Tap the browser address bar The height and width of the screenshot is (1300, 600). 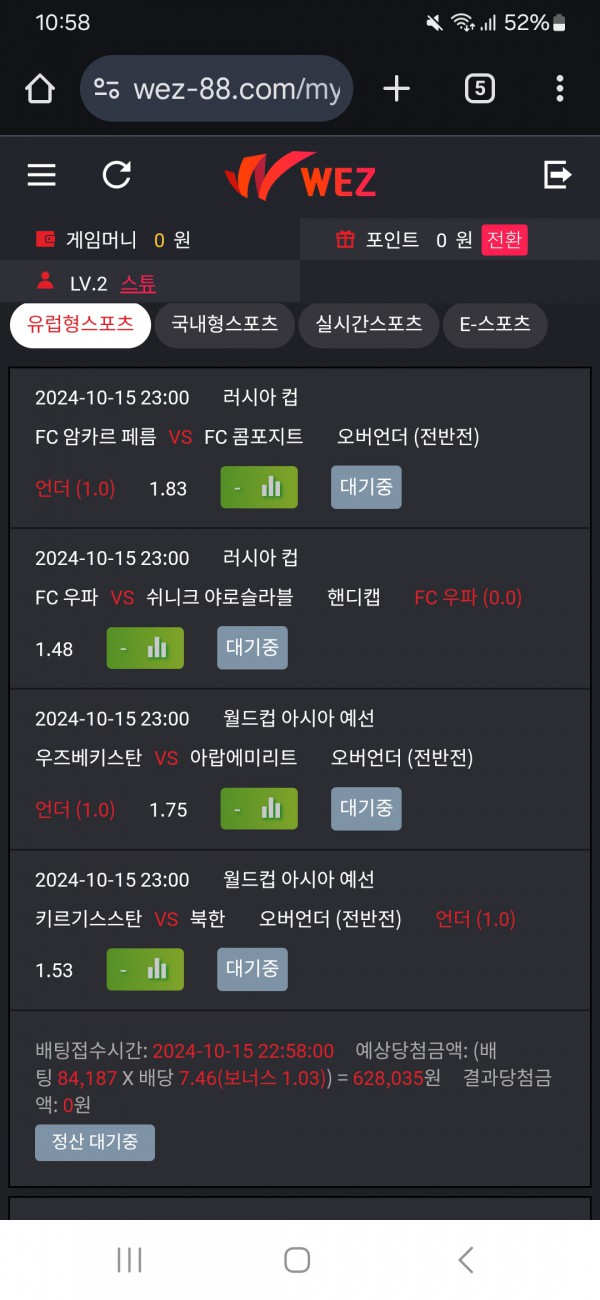(x=215, y=89)
